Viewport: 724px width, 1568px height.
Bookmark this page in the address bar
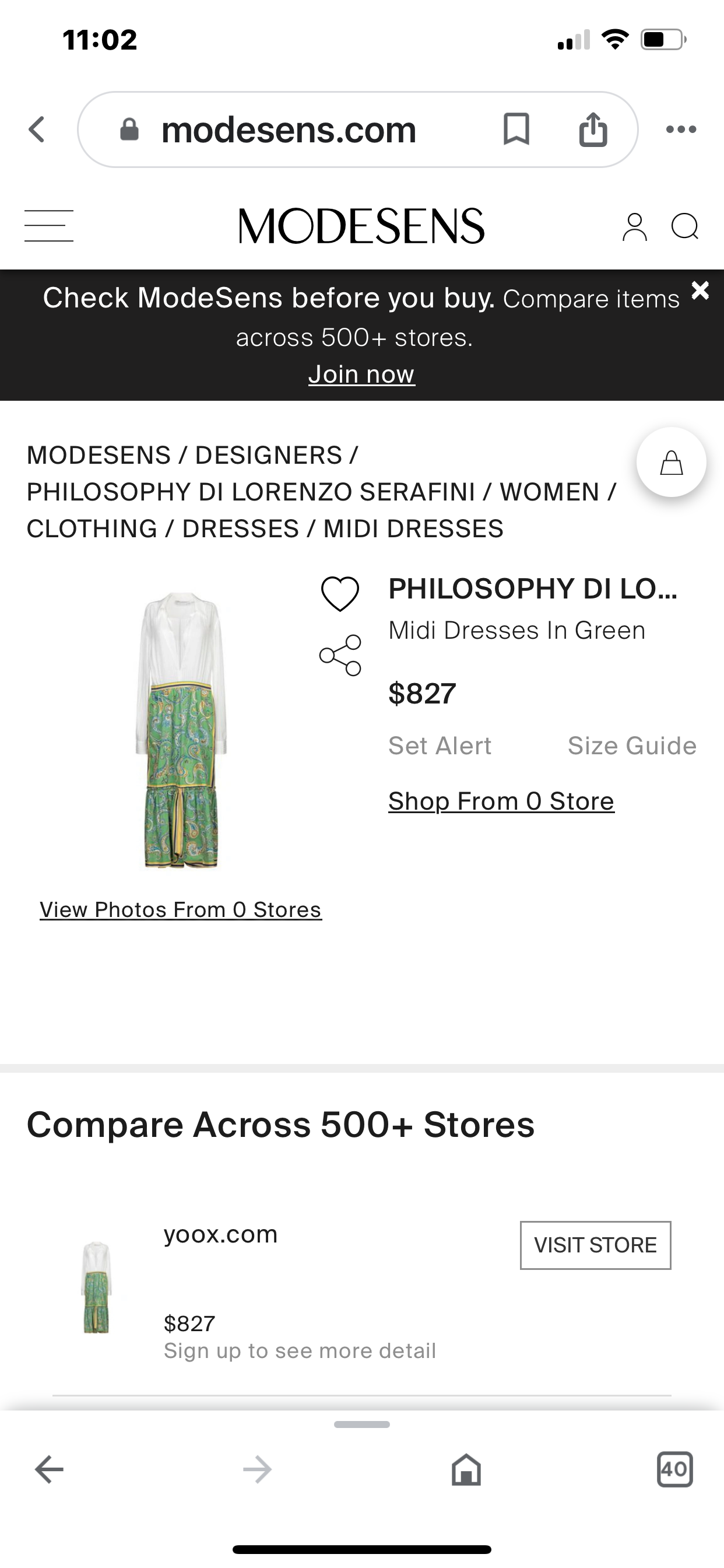[x=516, y=129]
